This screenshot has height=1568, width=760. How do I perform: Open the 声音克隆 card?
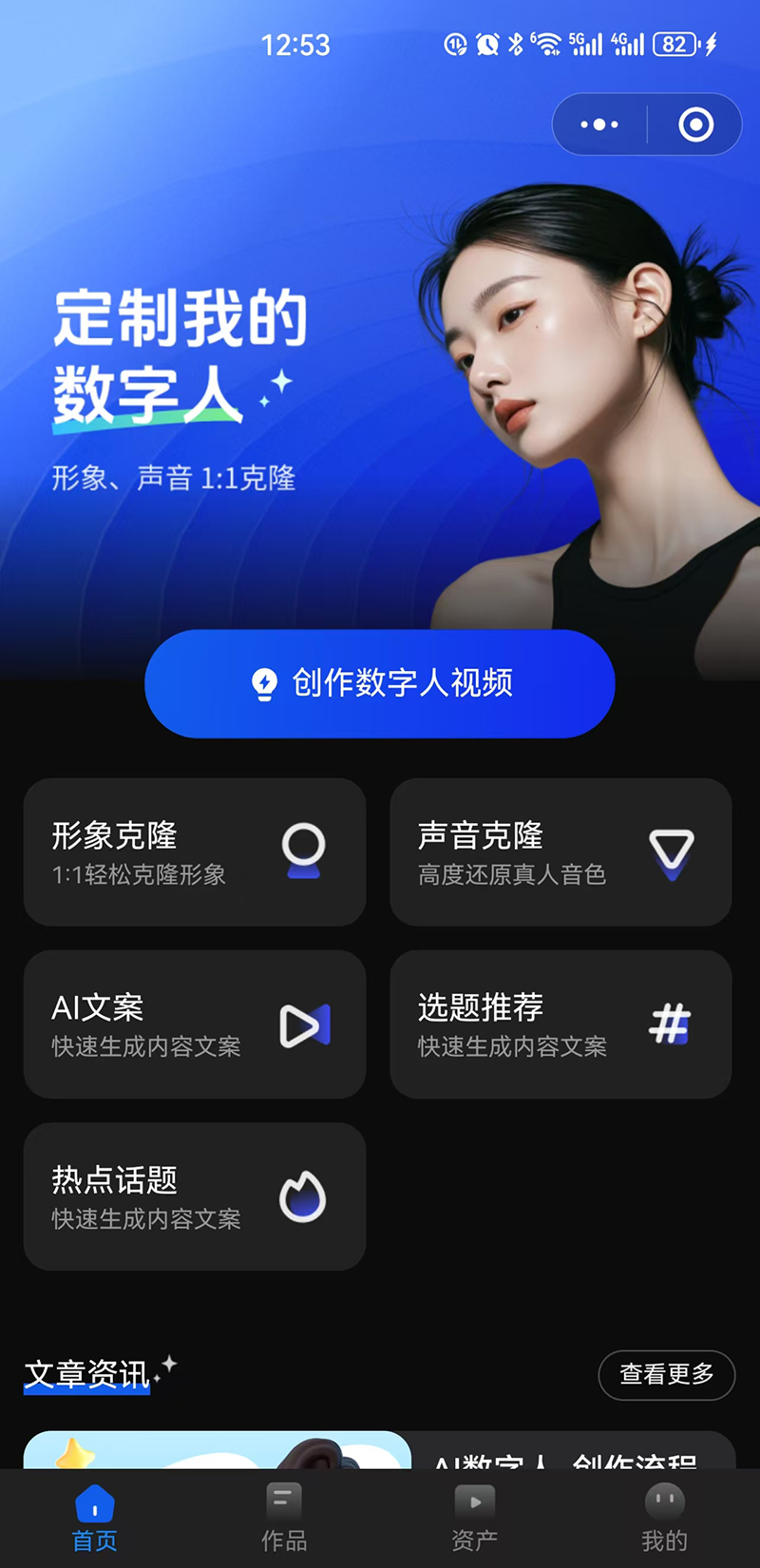560,852
